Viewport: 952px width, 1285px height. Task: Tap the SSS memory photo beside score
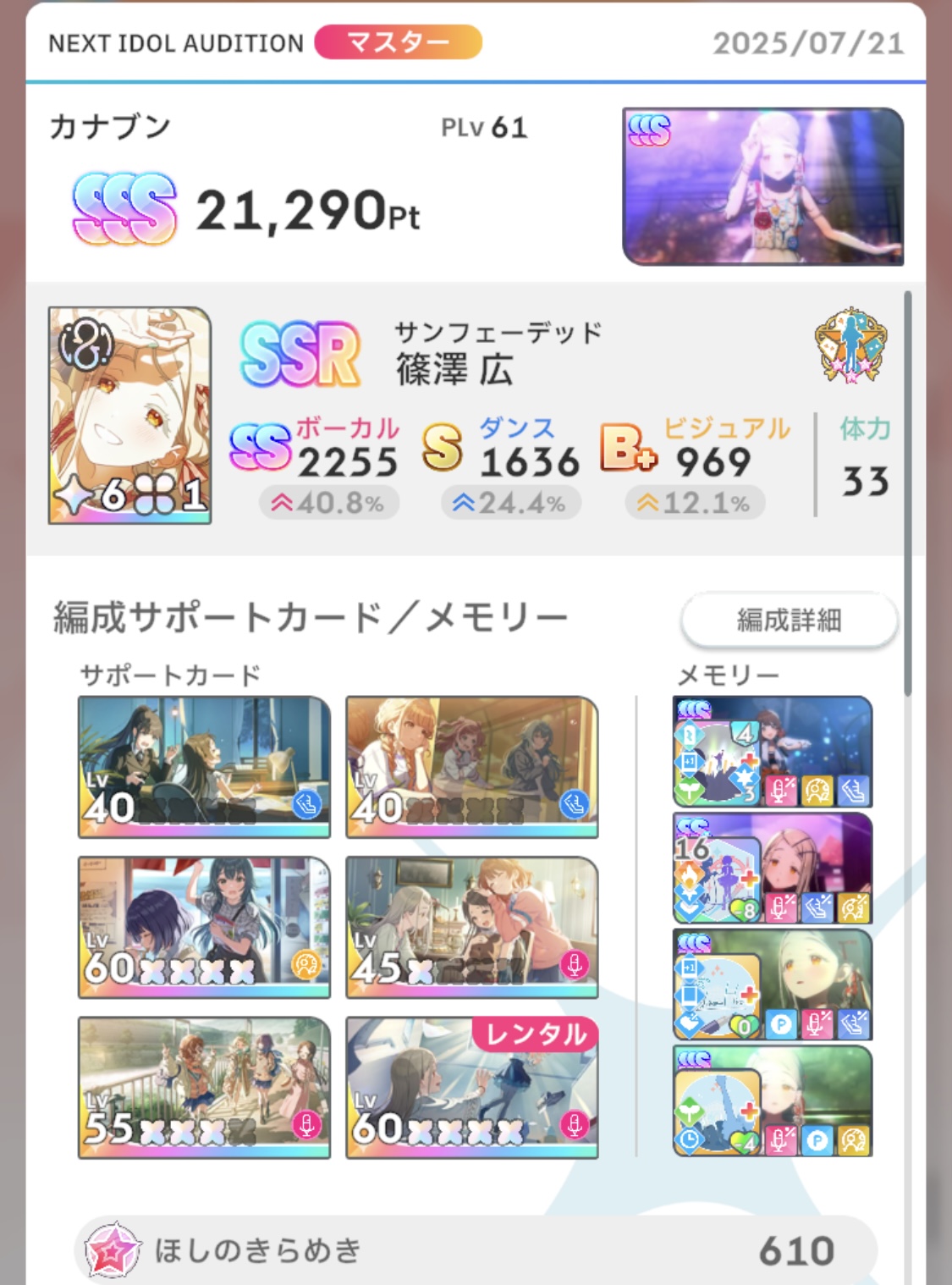(x=762, y=186)
